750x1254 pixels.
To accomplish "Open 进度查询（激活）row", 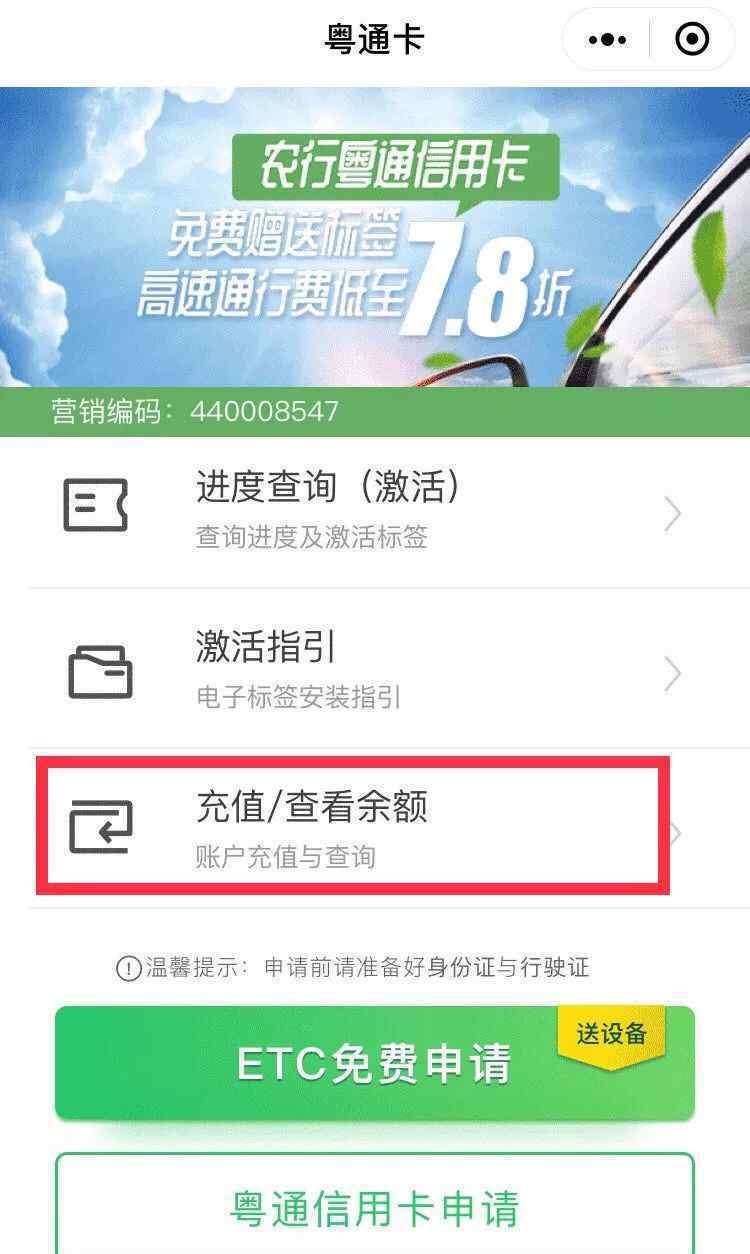I will pos(375,513).
